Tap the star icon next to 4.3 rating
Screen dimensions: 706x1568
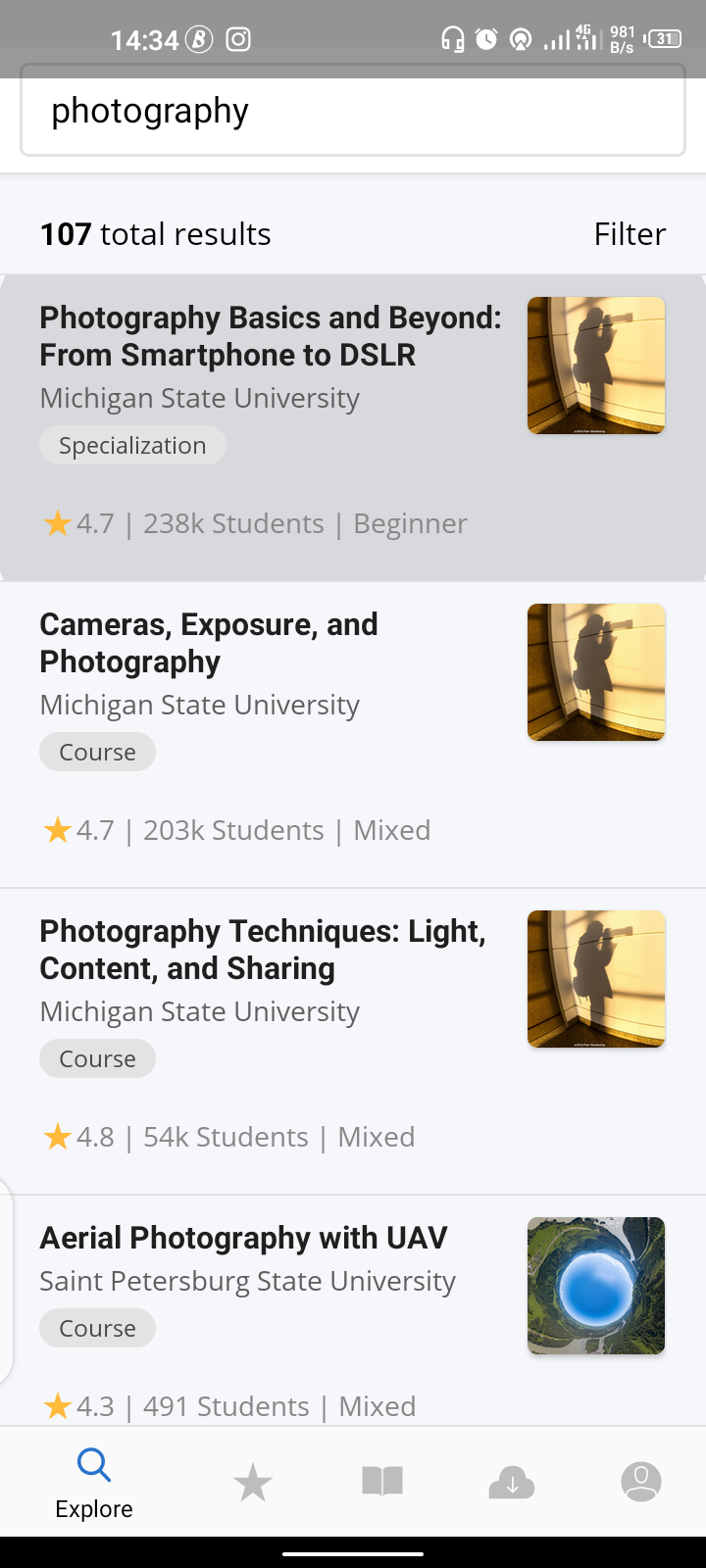(x=57, y=1404)
